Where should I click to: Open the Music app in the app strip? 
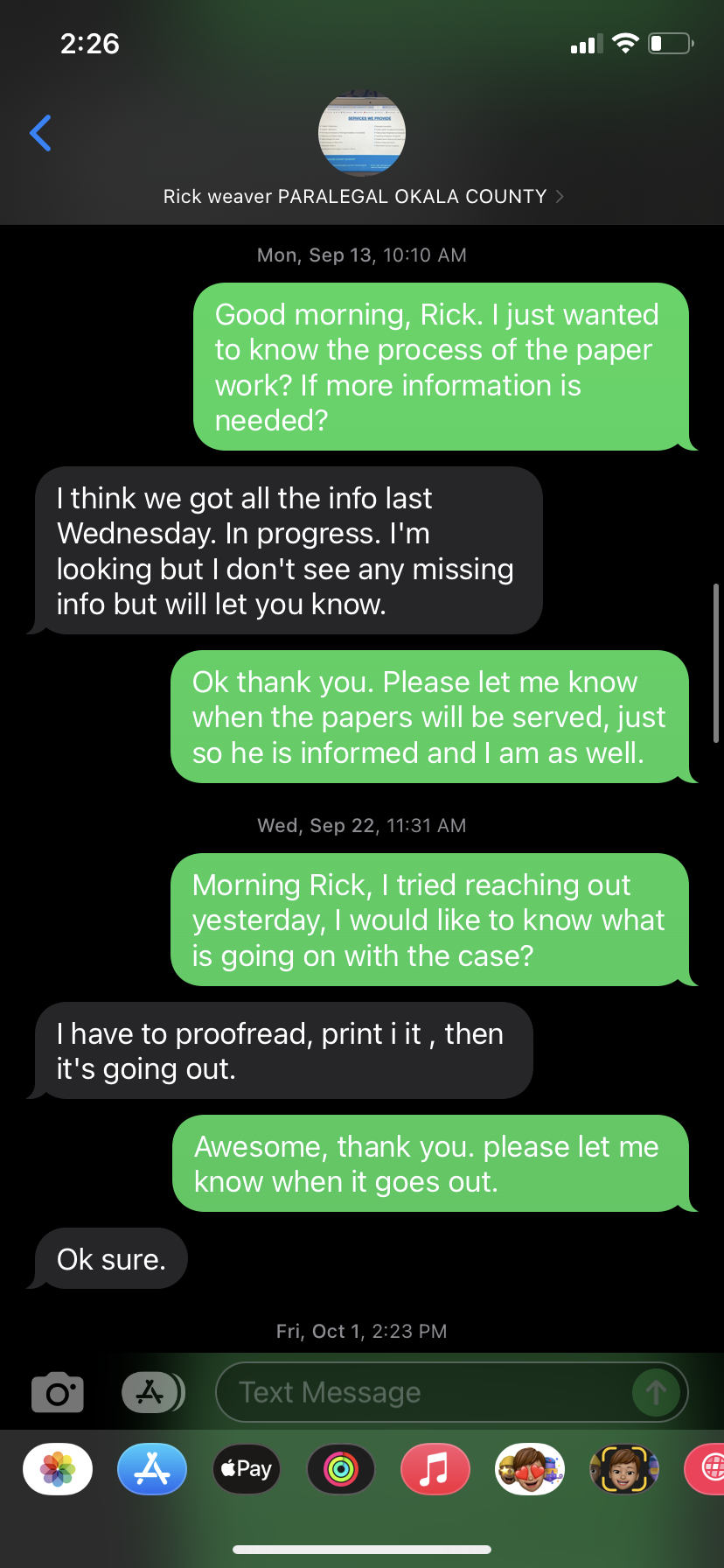click(435, 1469)
